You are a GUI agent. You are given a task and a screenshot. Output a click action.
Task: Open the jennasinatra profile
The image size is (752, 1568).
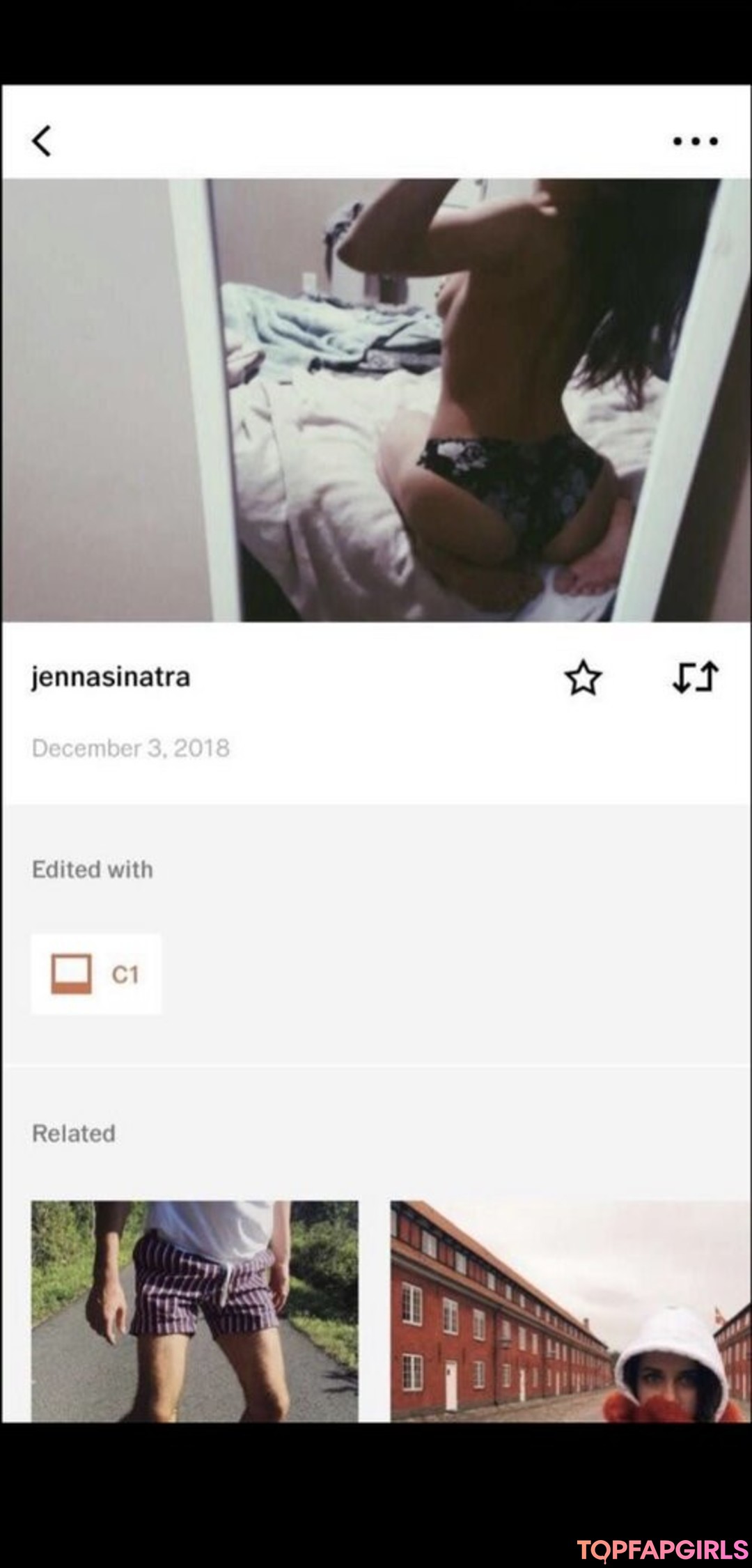tap(111, 677)
